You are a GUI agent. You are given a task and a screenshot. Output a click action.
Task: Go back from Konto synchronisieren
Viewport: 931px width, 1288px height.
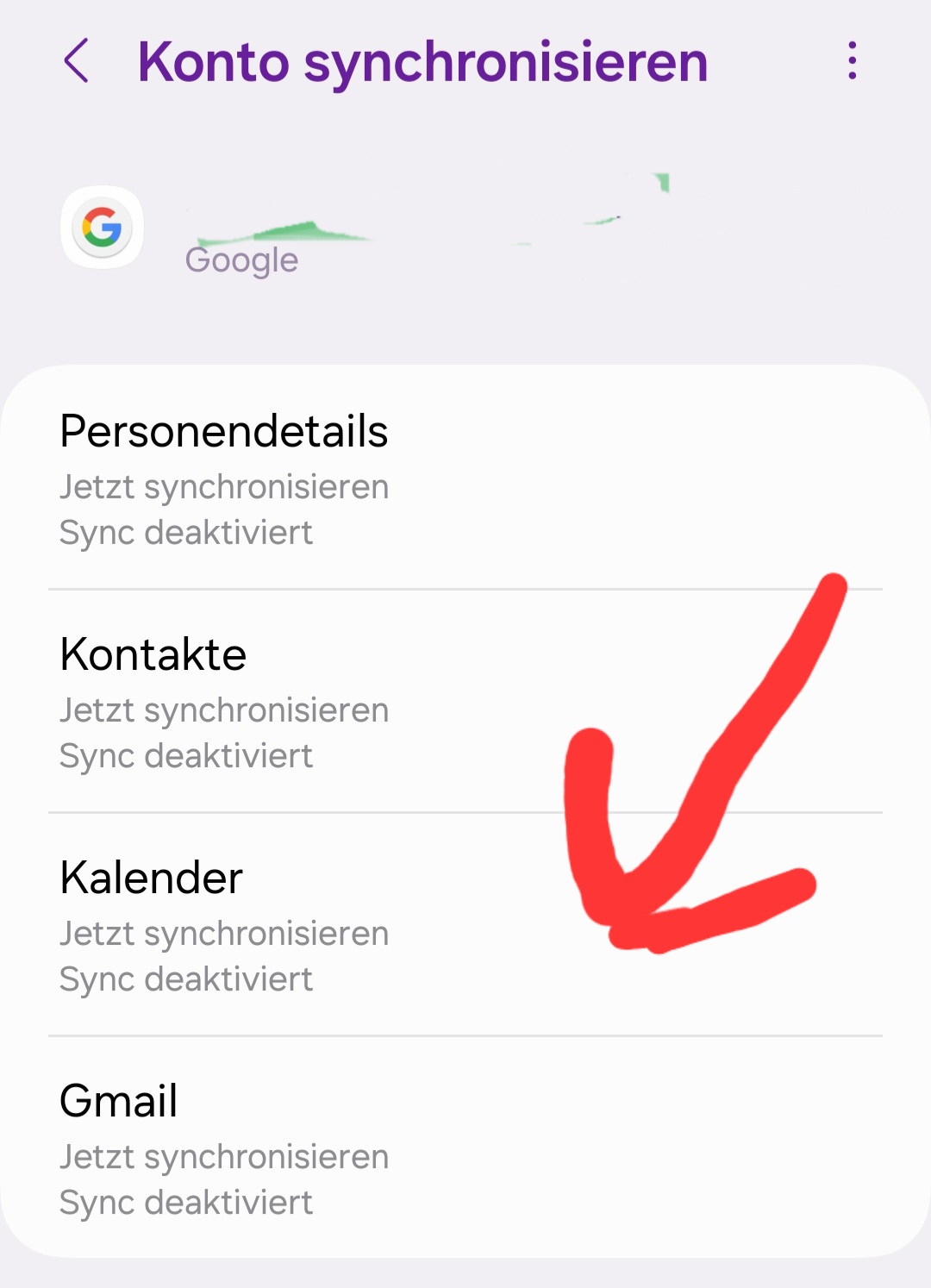point(77,61)
